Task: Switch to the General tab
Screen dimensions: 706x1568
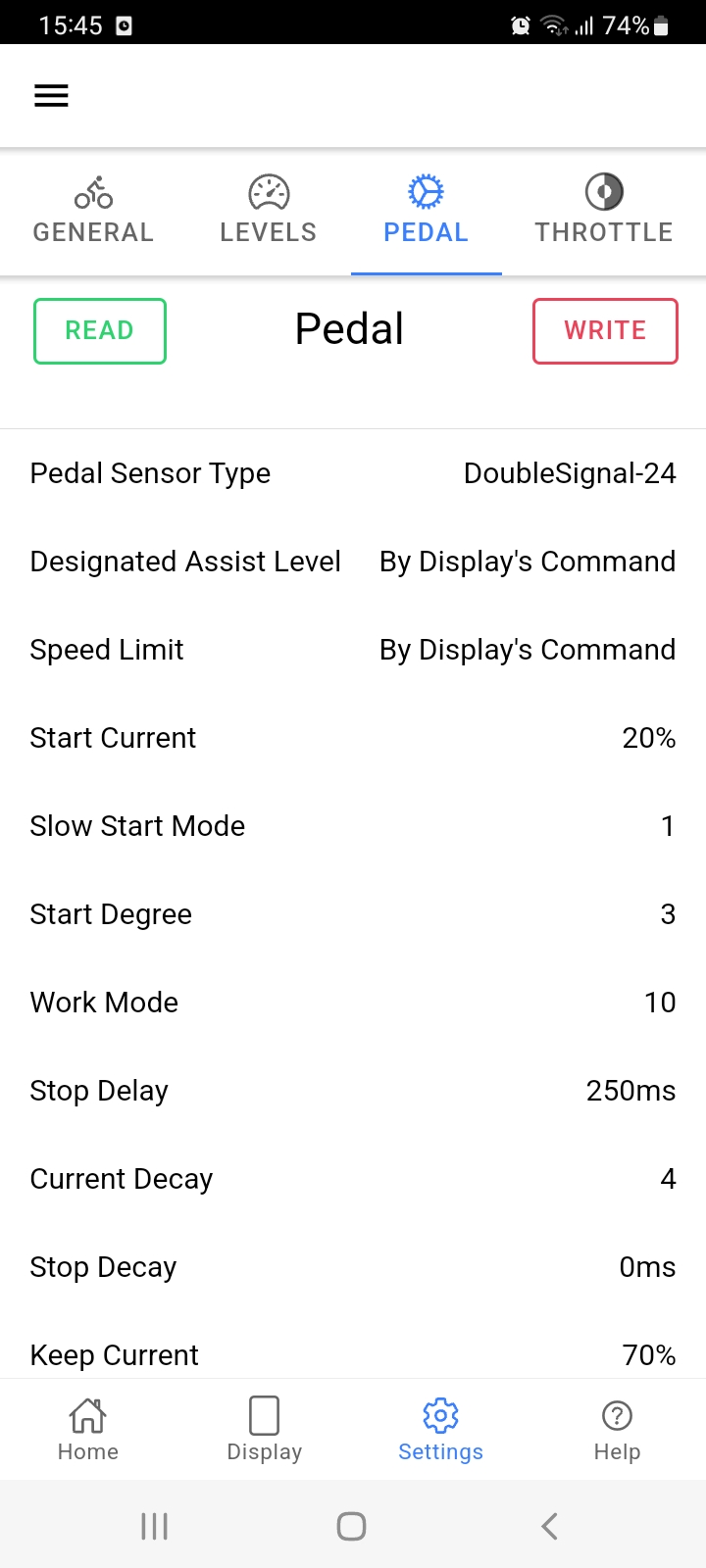Action: pyautogui.click(x=93, y=212)
